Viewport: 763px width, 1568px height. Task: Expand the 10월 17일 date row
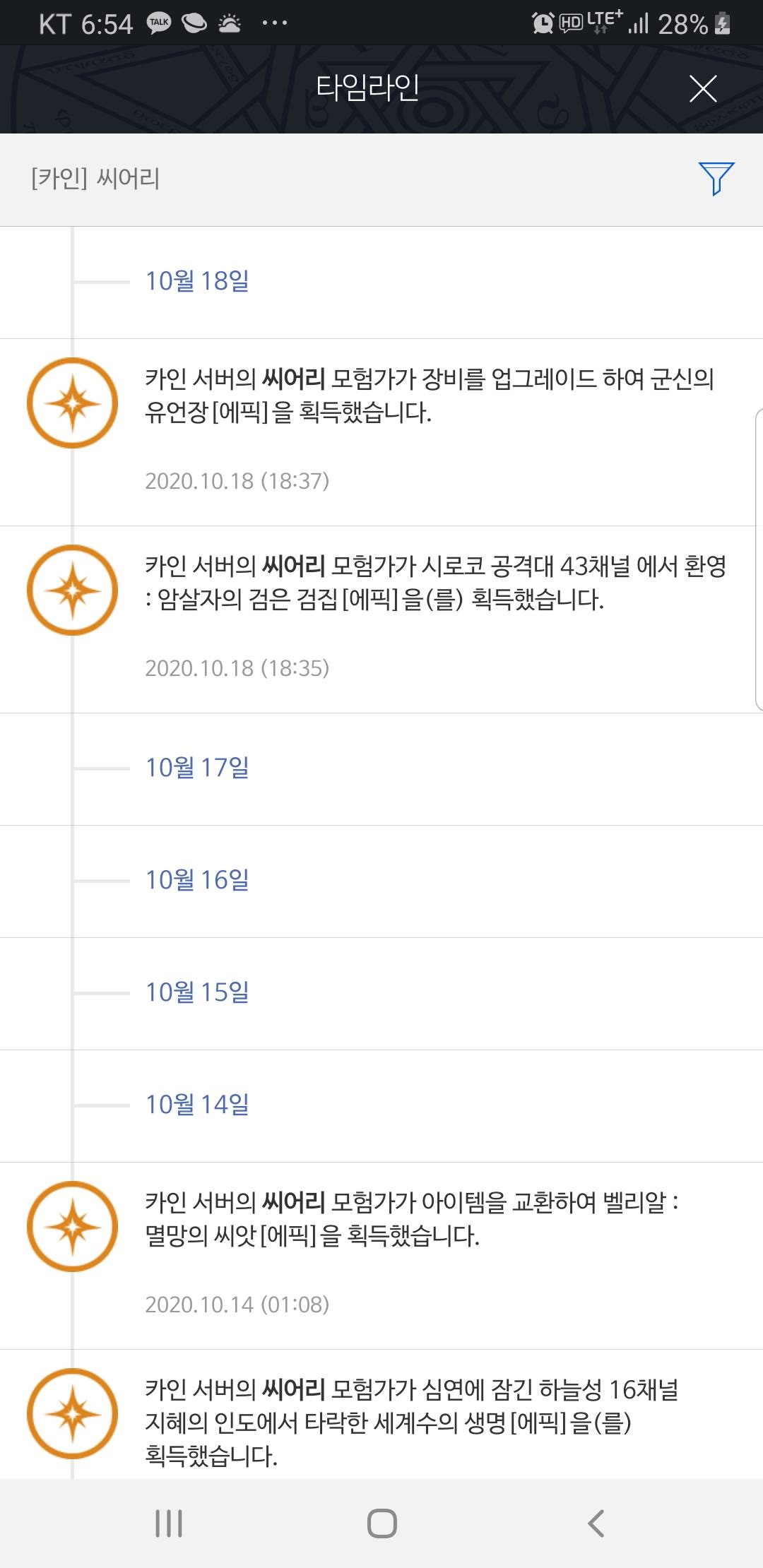coord(381,769)
